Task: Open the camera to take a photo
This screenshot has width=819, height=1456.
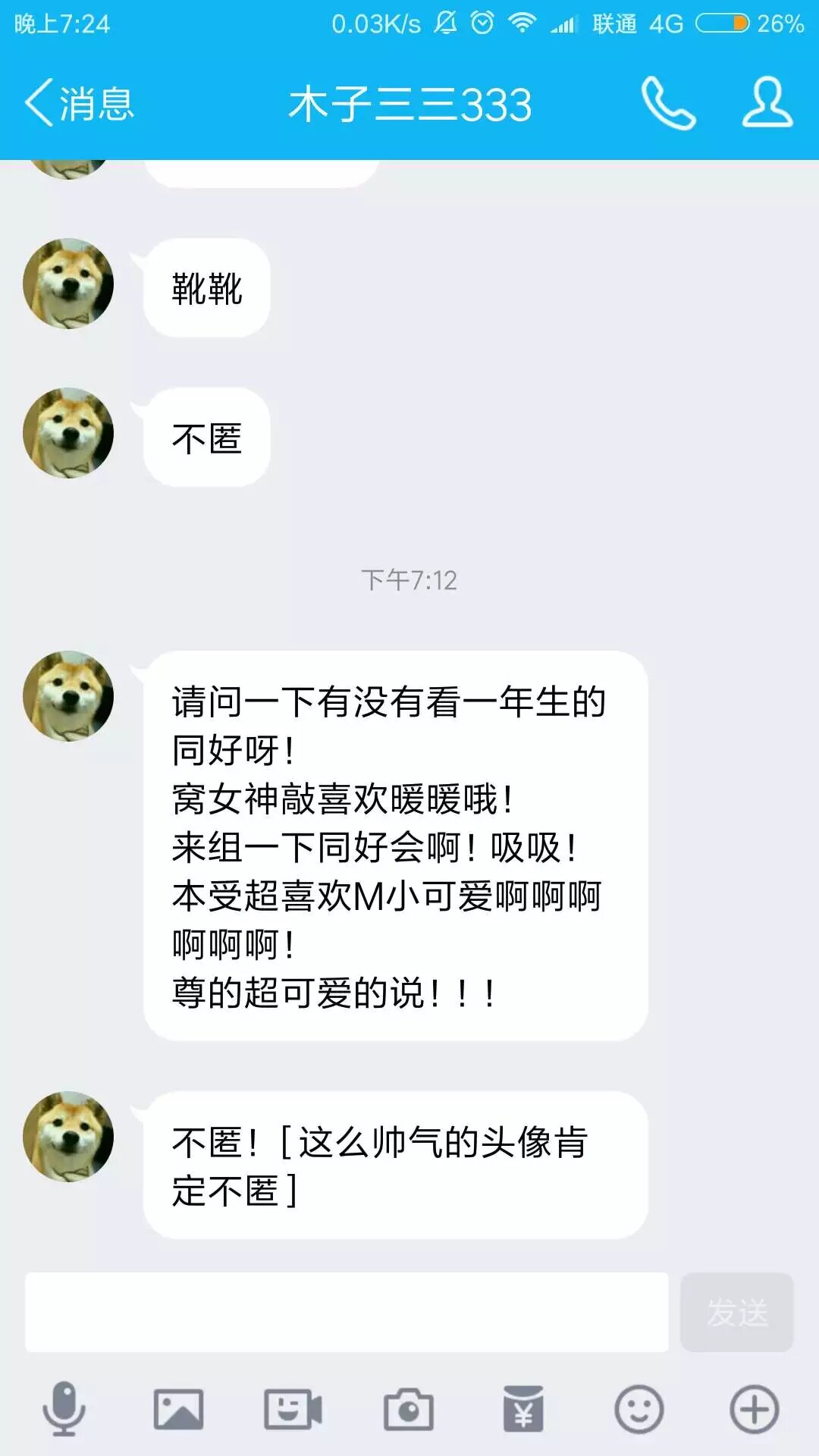Action: [408, 1409]
